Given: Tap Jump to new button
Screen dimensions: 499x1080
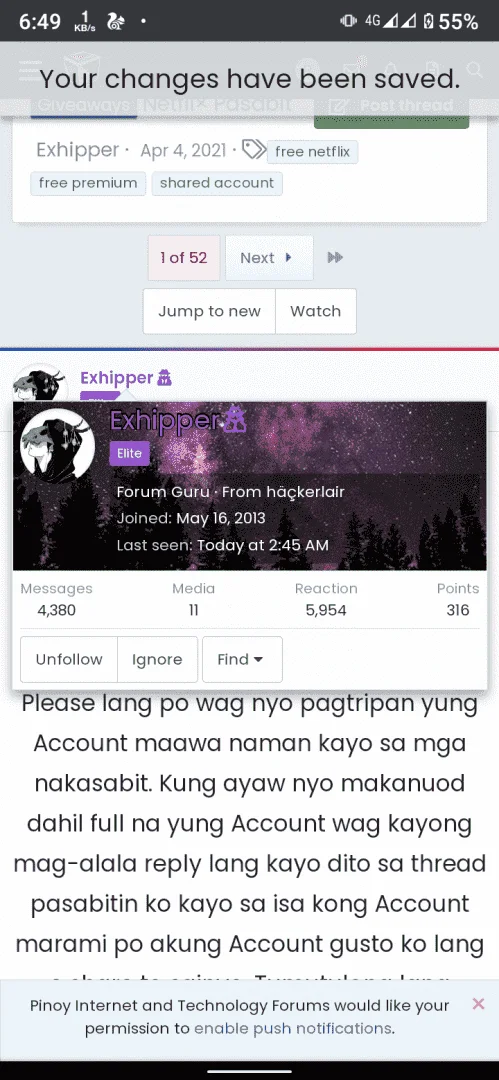Looking at the screenshot, I should click(x=210, y=311).
